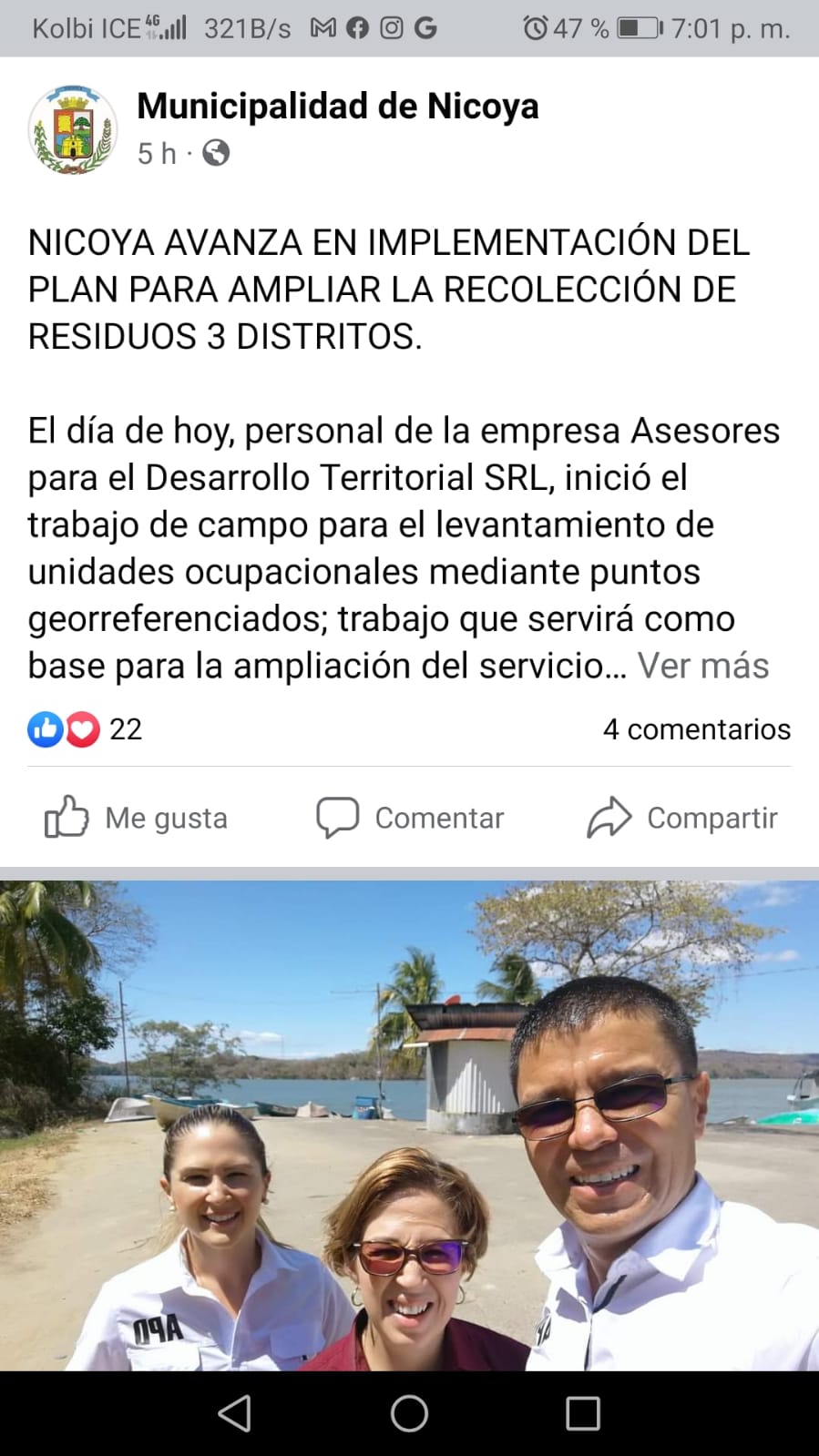The image size is (819, 1456).
Task: Open the recent apps view
Action: click(583, 1414)
